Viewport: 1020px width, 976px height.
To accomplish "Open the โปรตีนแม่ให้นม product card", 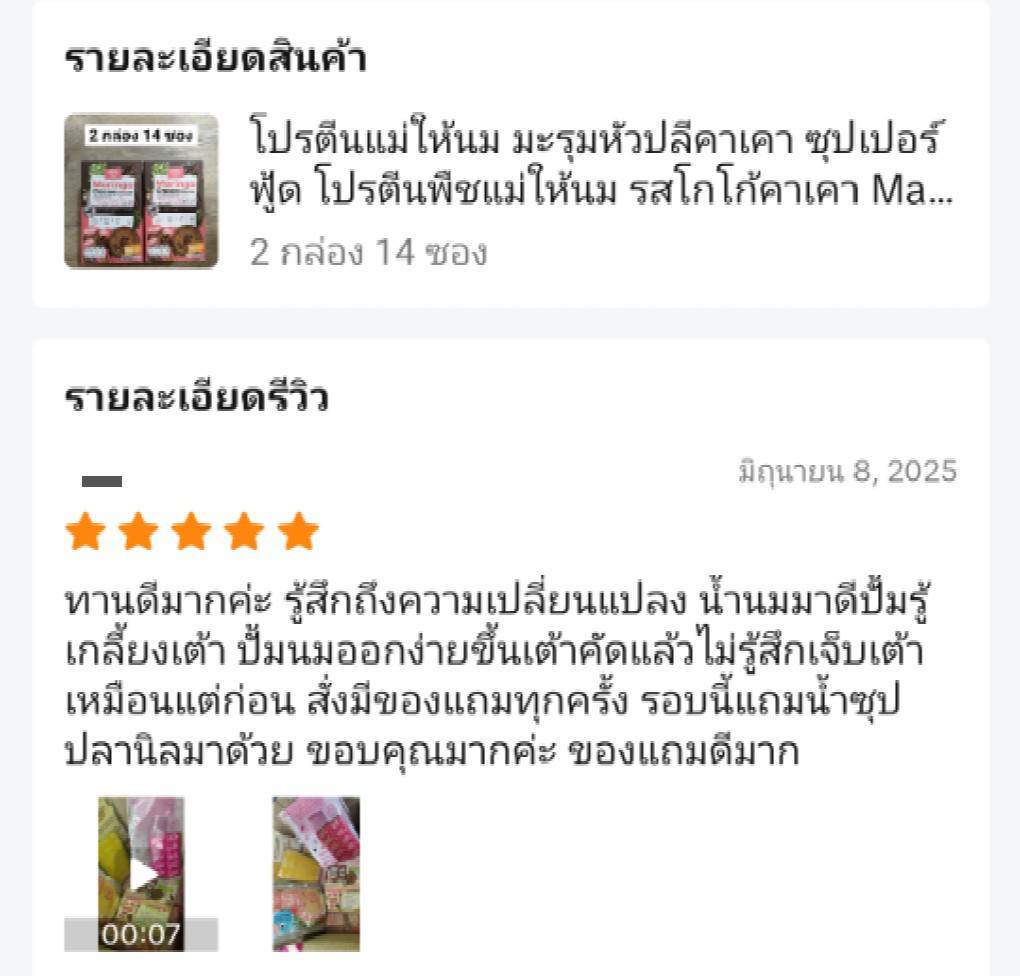I will coord(510,190).
